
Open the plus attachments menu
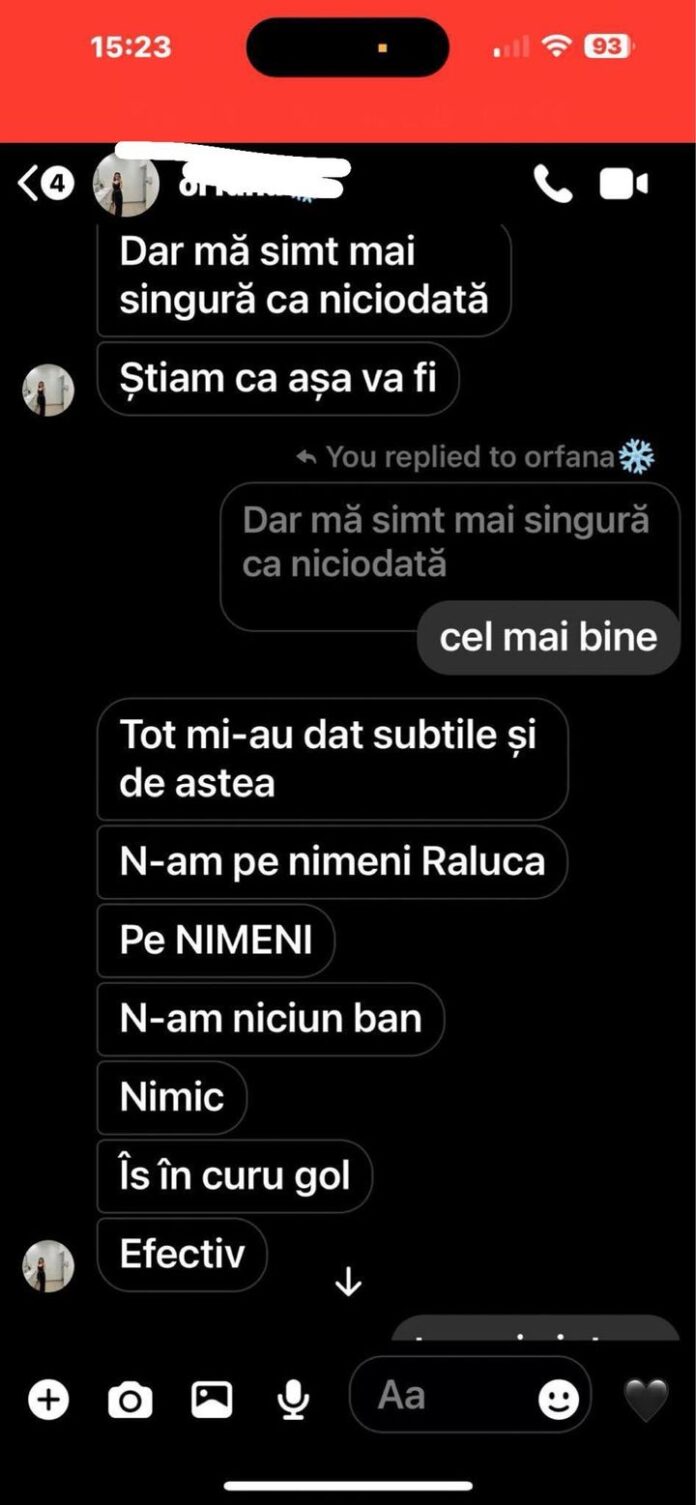(48, 1399)
